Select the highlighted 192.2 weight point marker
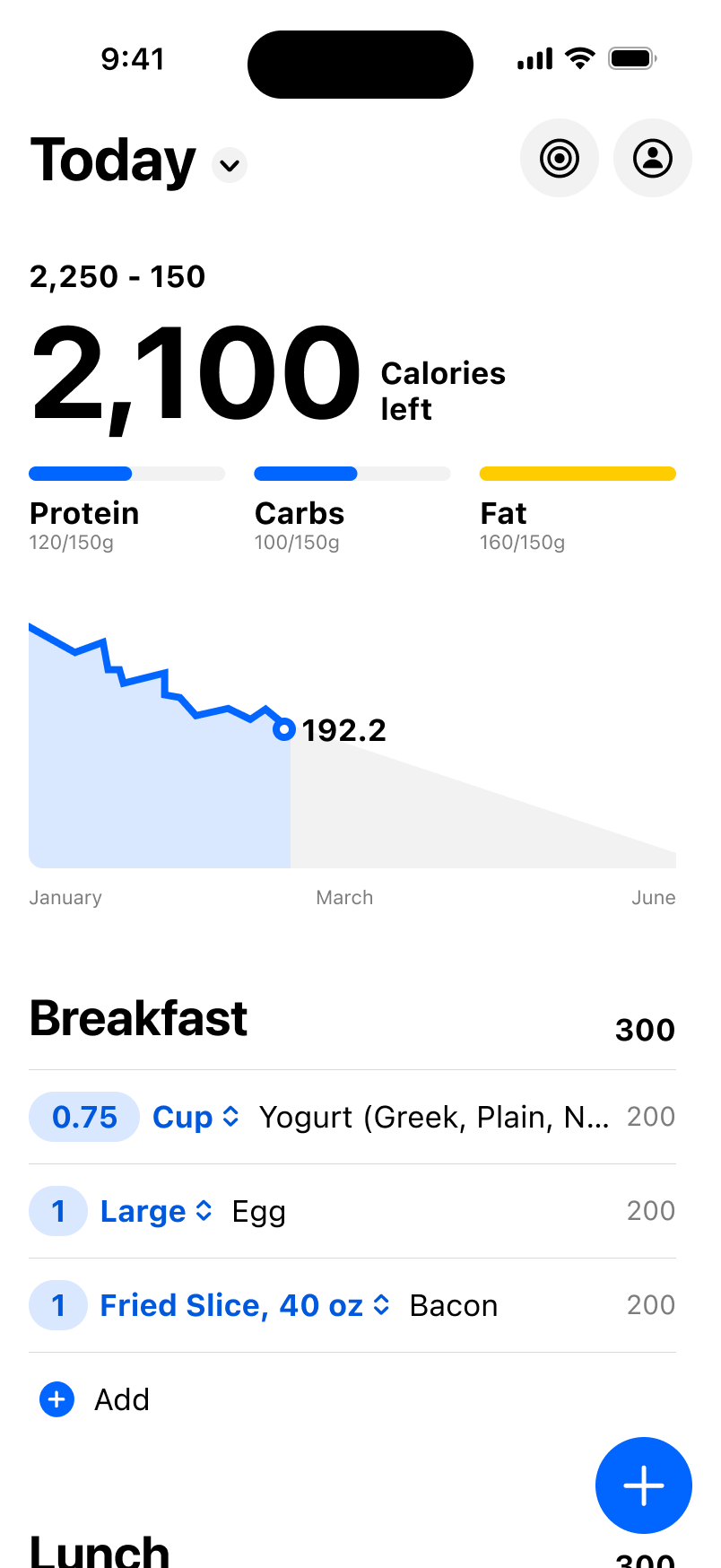Image resolution: width=721 pixels, height=1568 pixels. [x=284, y=730]
